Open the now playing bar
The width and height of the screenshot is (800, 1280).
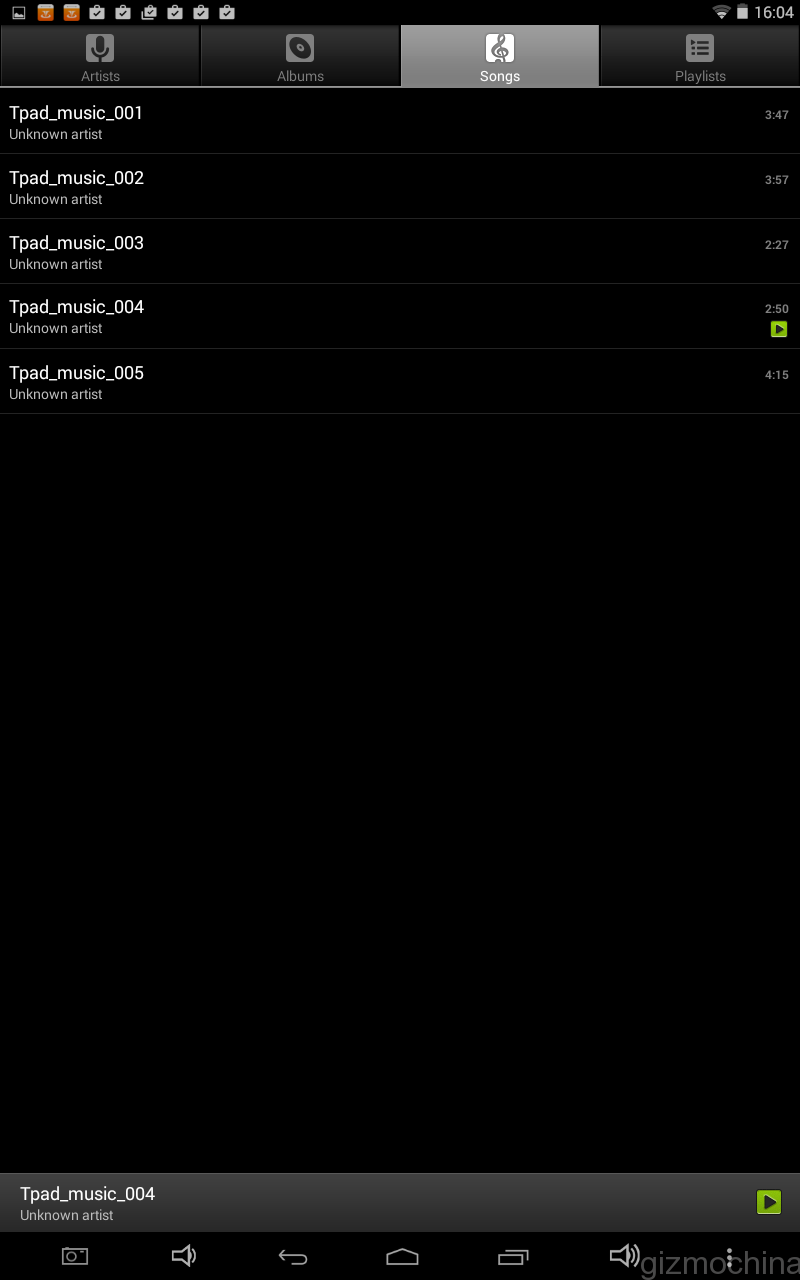380,1203
